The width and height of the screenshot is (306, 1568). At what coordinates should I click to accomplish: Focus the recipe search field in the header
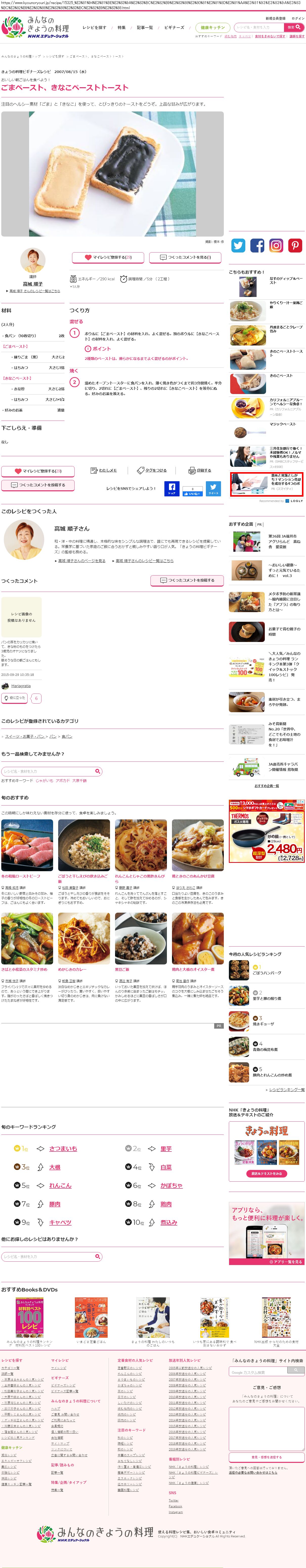258,27
